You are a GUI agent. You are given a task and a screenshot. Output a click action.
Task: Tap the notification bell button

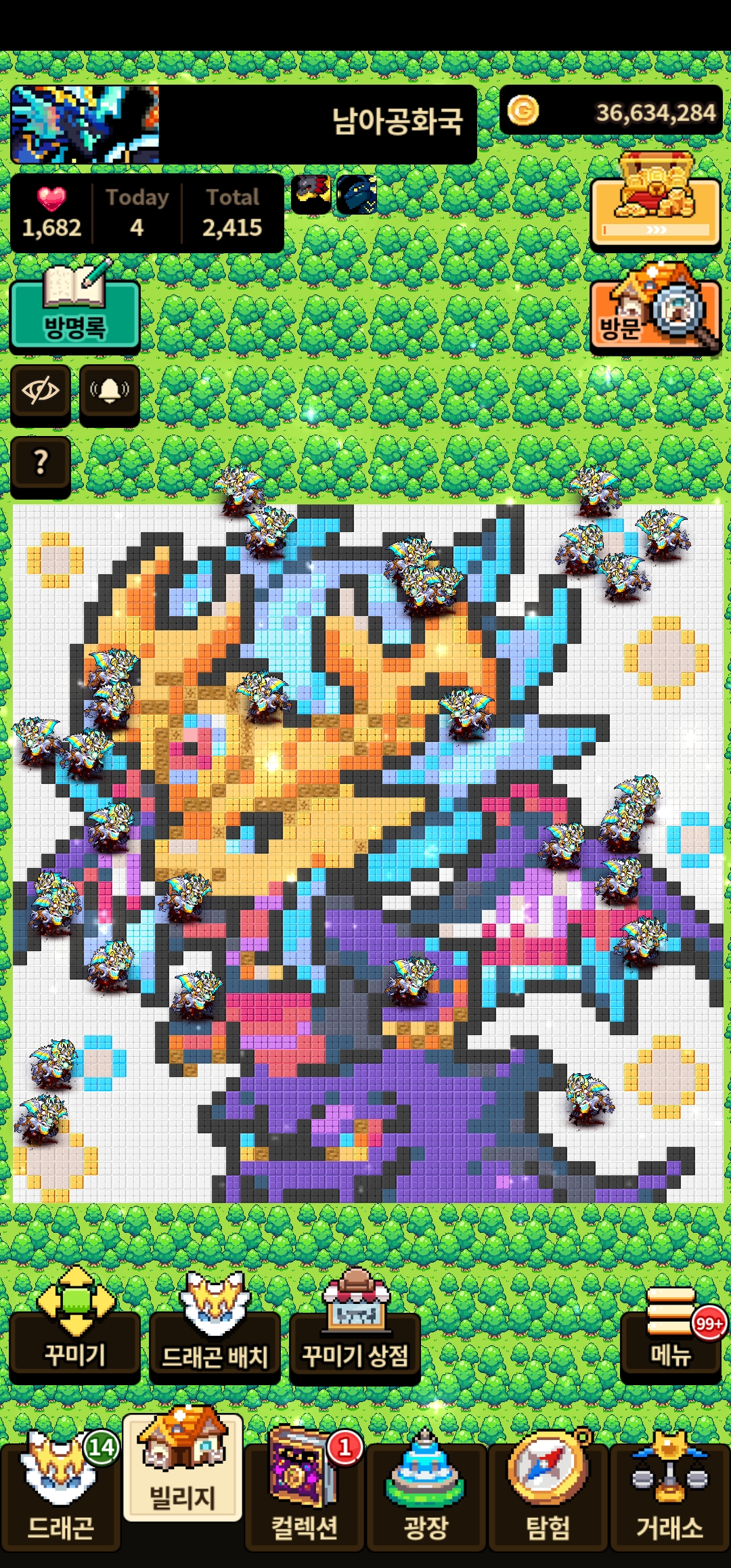click(110, 391)
